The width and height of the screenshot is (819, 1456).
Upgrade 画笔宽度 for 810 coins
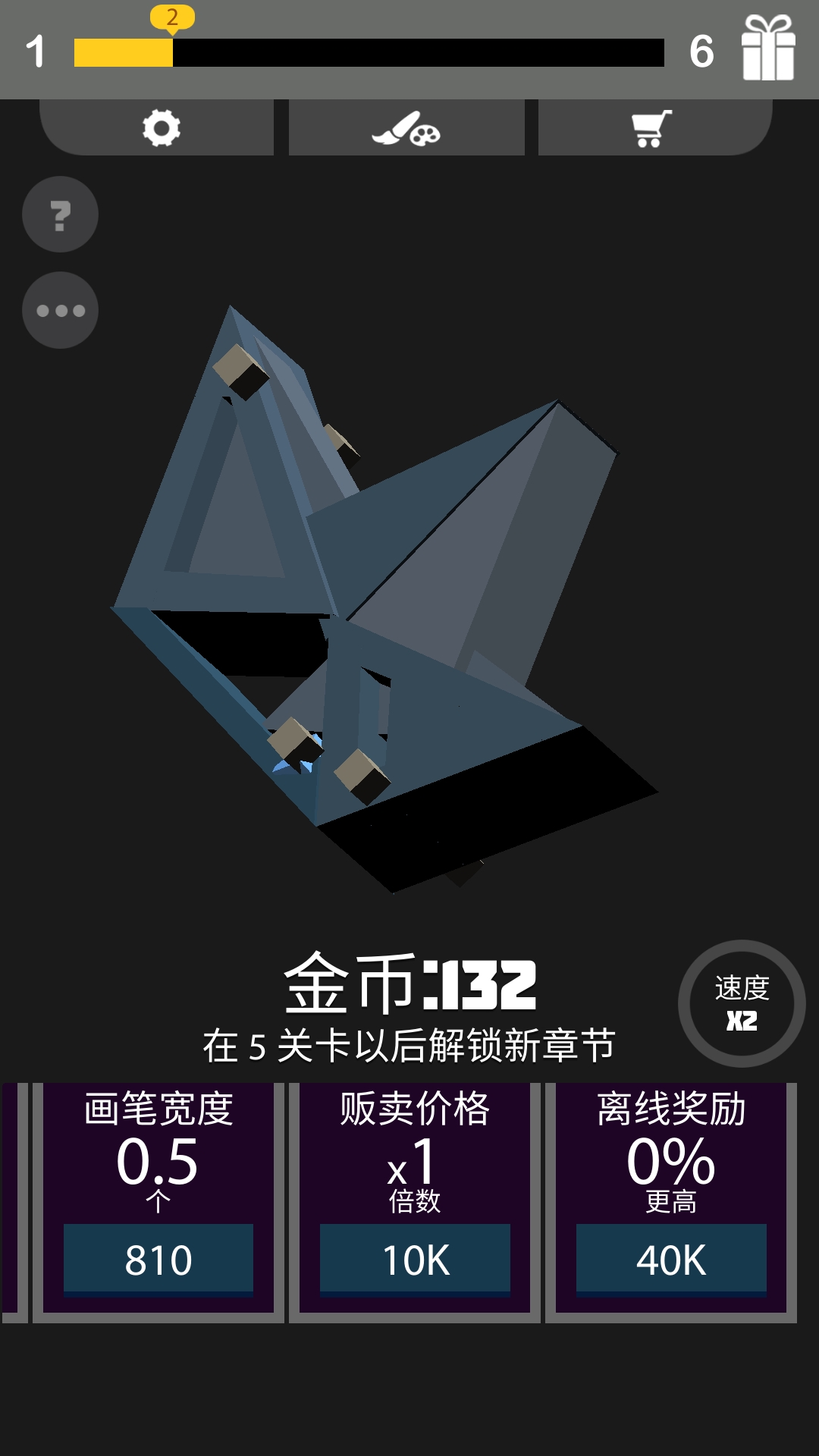click(x=158, y=1260)
